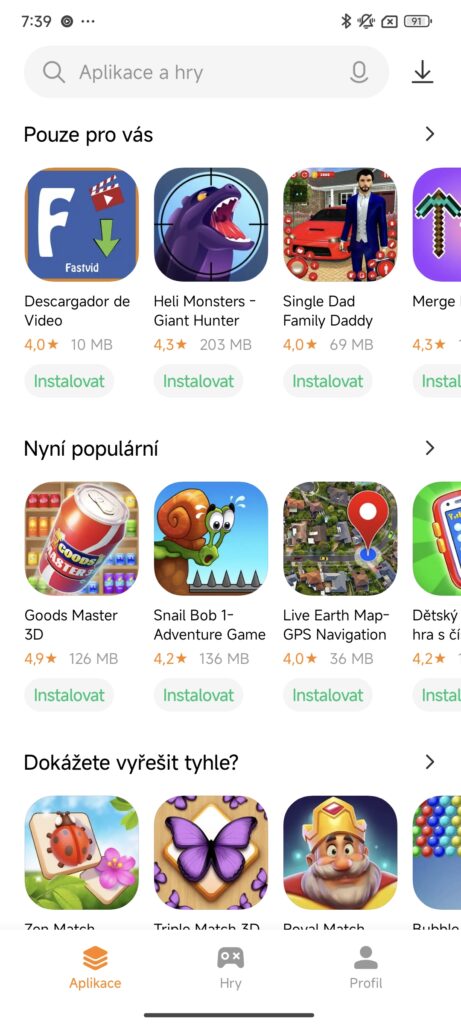The image size is (461, 1024).
Task: Switch to the Profil tab
Action: (x=366, y=968)
